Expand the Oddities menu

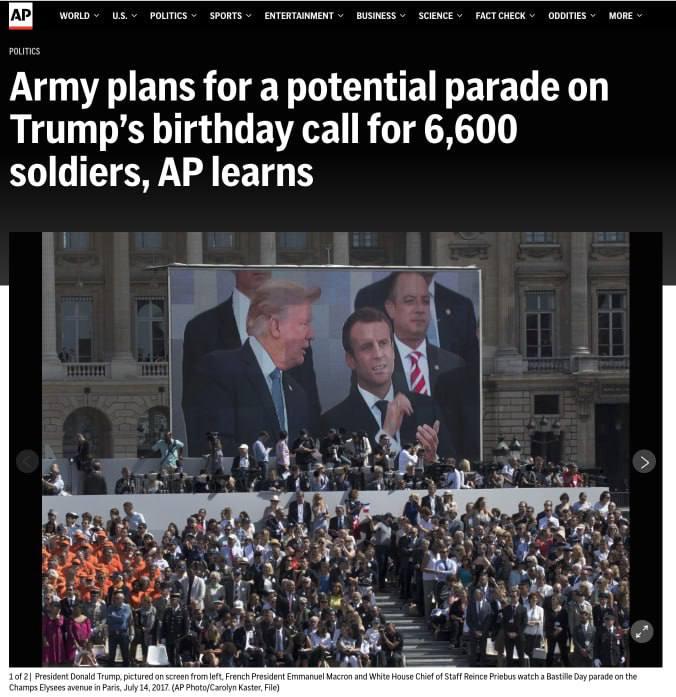pos(572,16)
